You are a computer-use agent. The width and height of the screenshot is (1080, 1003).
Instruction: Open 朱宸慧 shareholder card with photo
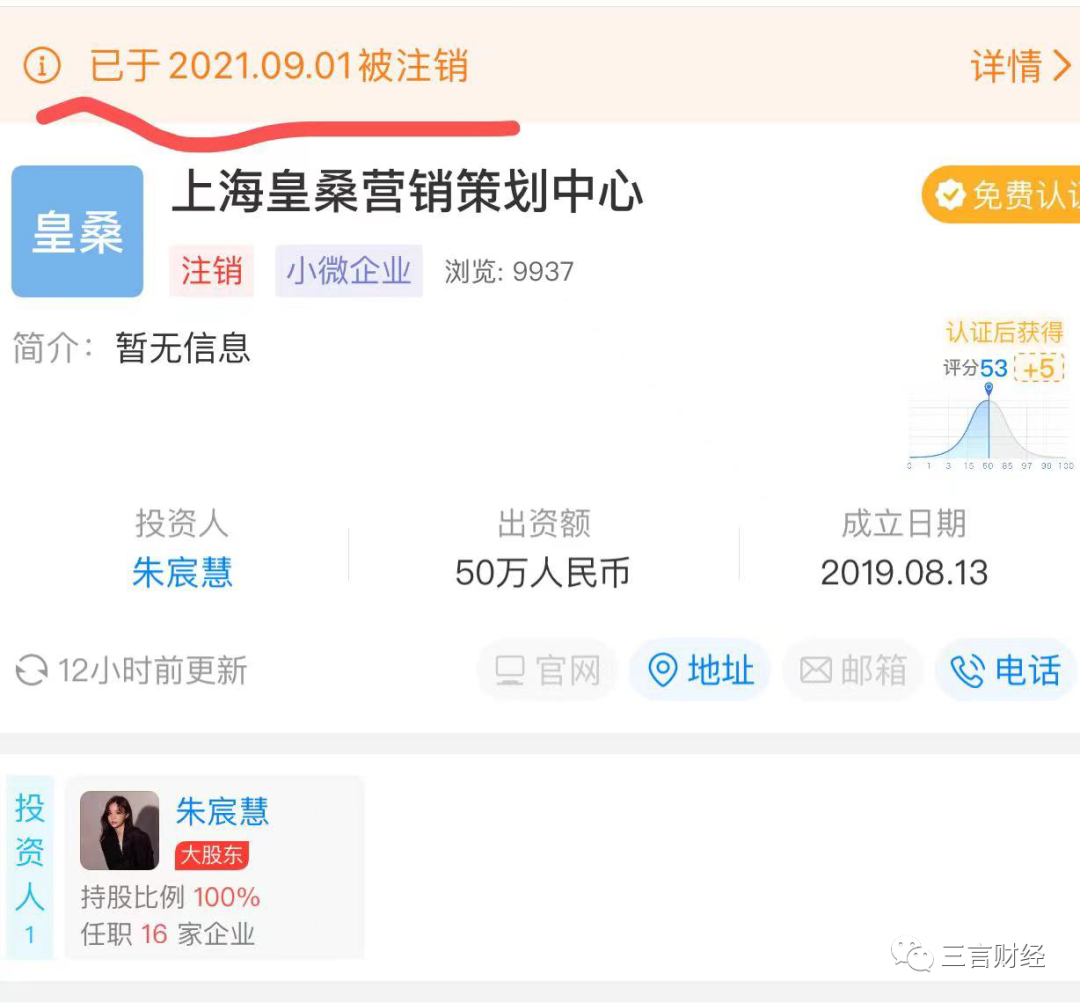coord(214,868)
